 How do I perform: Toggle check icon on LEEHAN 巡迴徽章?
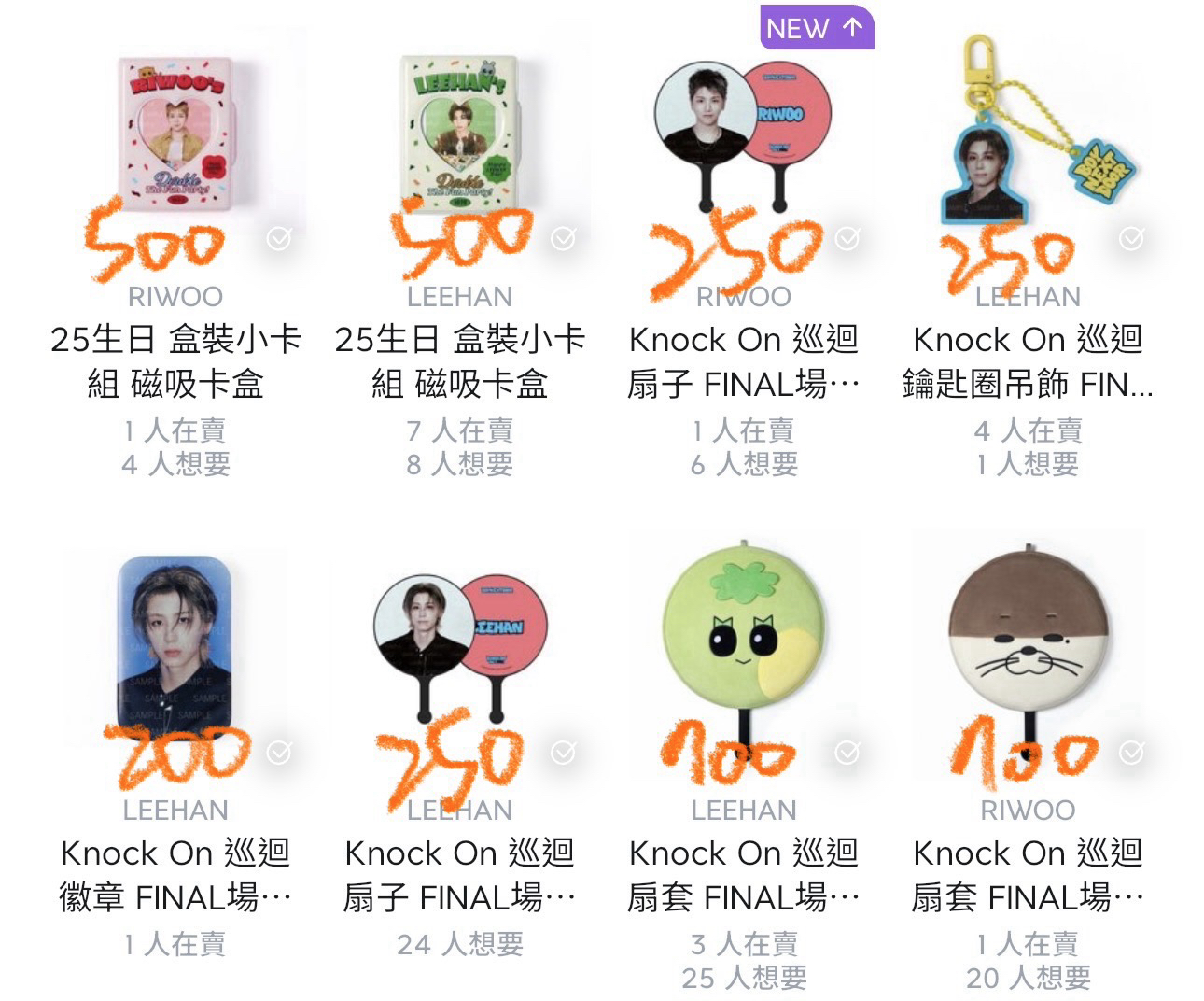click(279, 753)
